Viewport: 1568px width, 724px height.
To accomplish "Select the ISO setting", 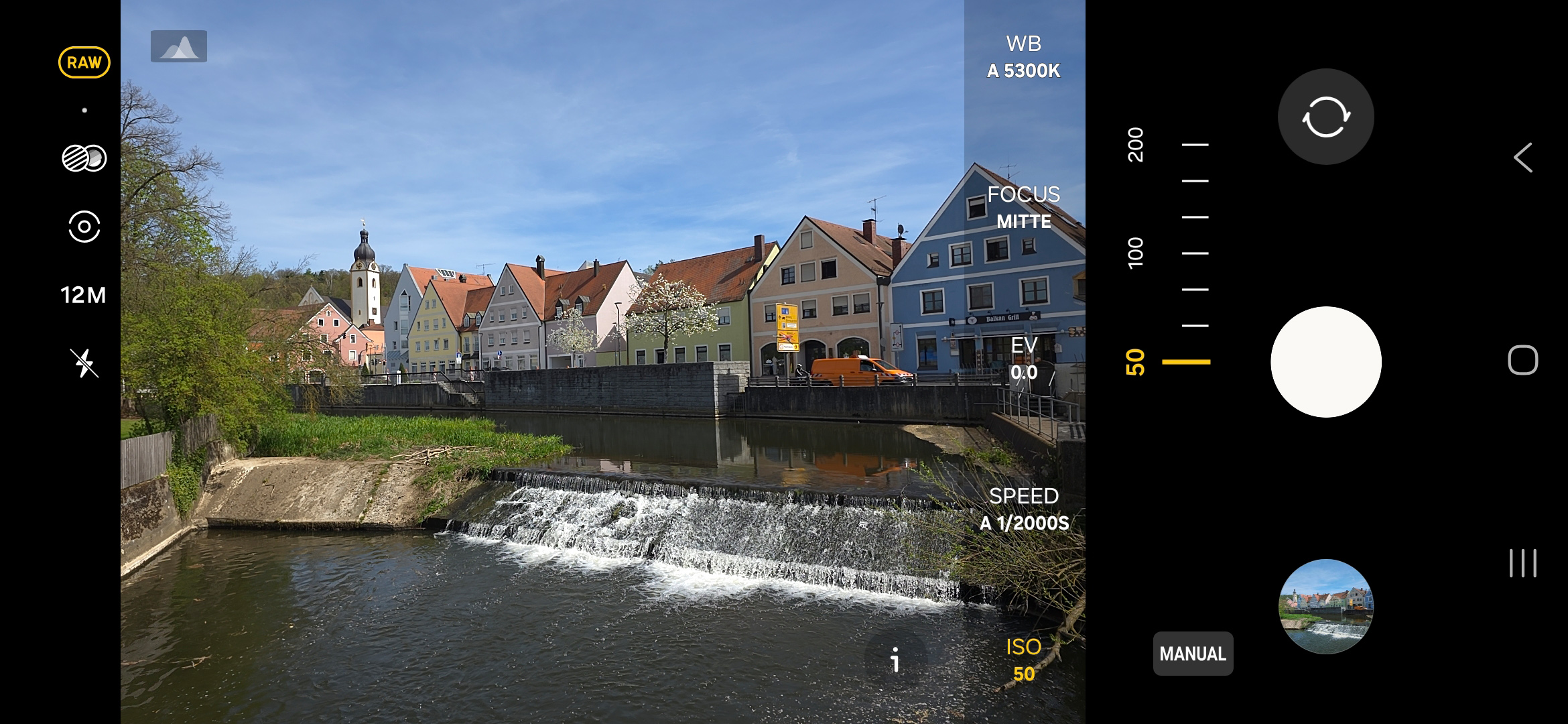I will pyautogui.click(x=1023, y=660).
